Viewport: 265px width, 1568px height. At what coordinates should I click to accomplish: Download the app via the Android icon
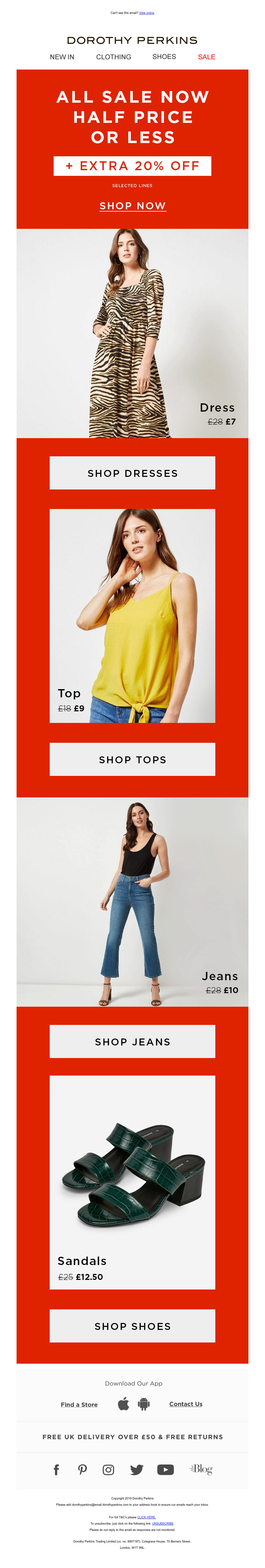pos(144,1404)
